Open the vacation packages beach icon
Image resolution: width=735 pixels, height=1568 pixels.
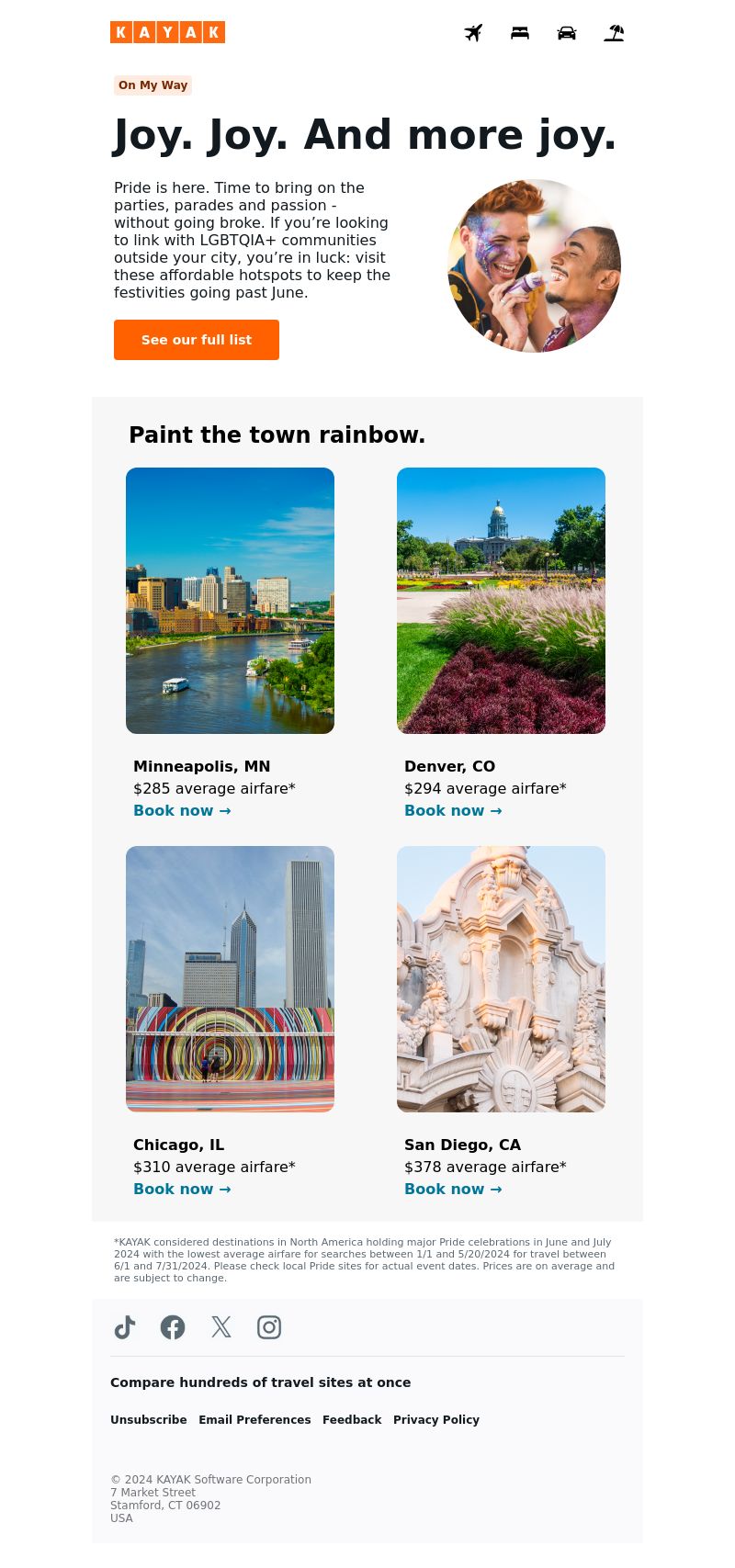tap(614, 33)
